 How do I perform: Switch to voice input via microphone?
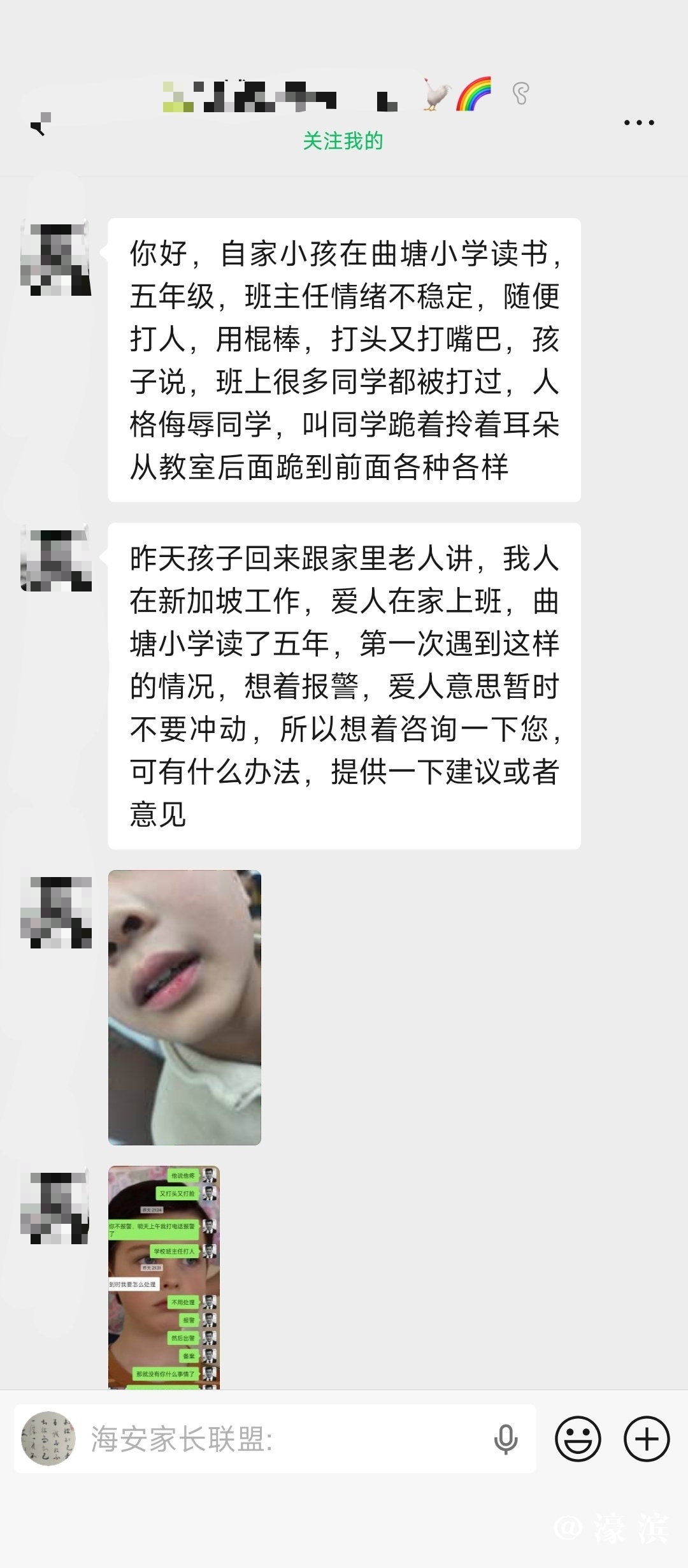click(x=506, y=1439)
